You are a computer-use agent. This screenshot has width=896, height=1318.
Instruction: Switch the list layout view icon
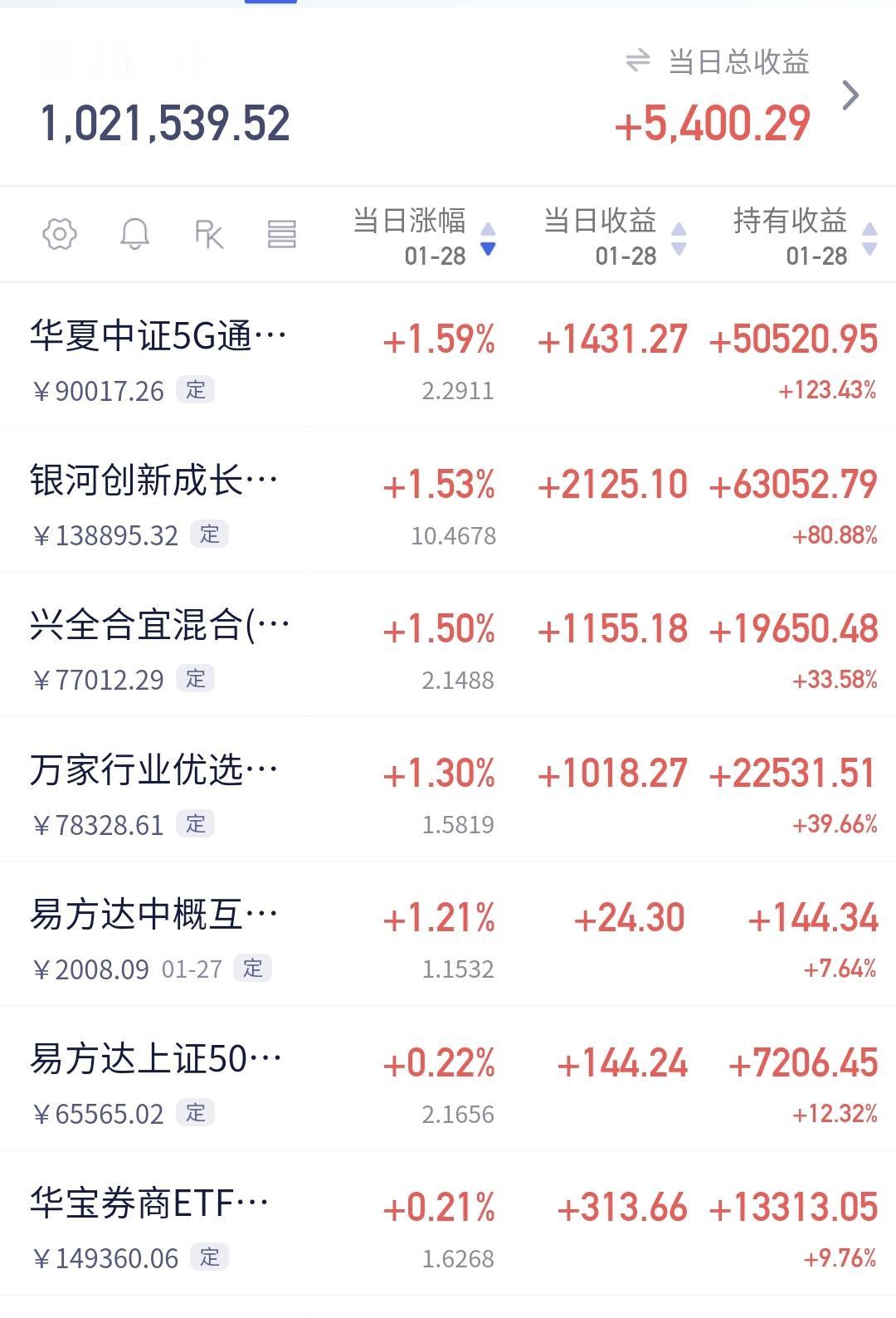pos(282,234)
